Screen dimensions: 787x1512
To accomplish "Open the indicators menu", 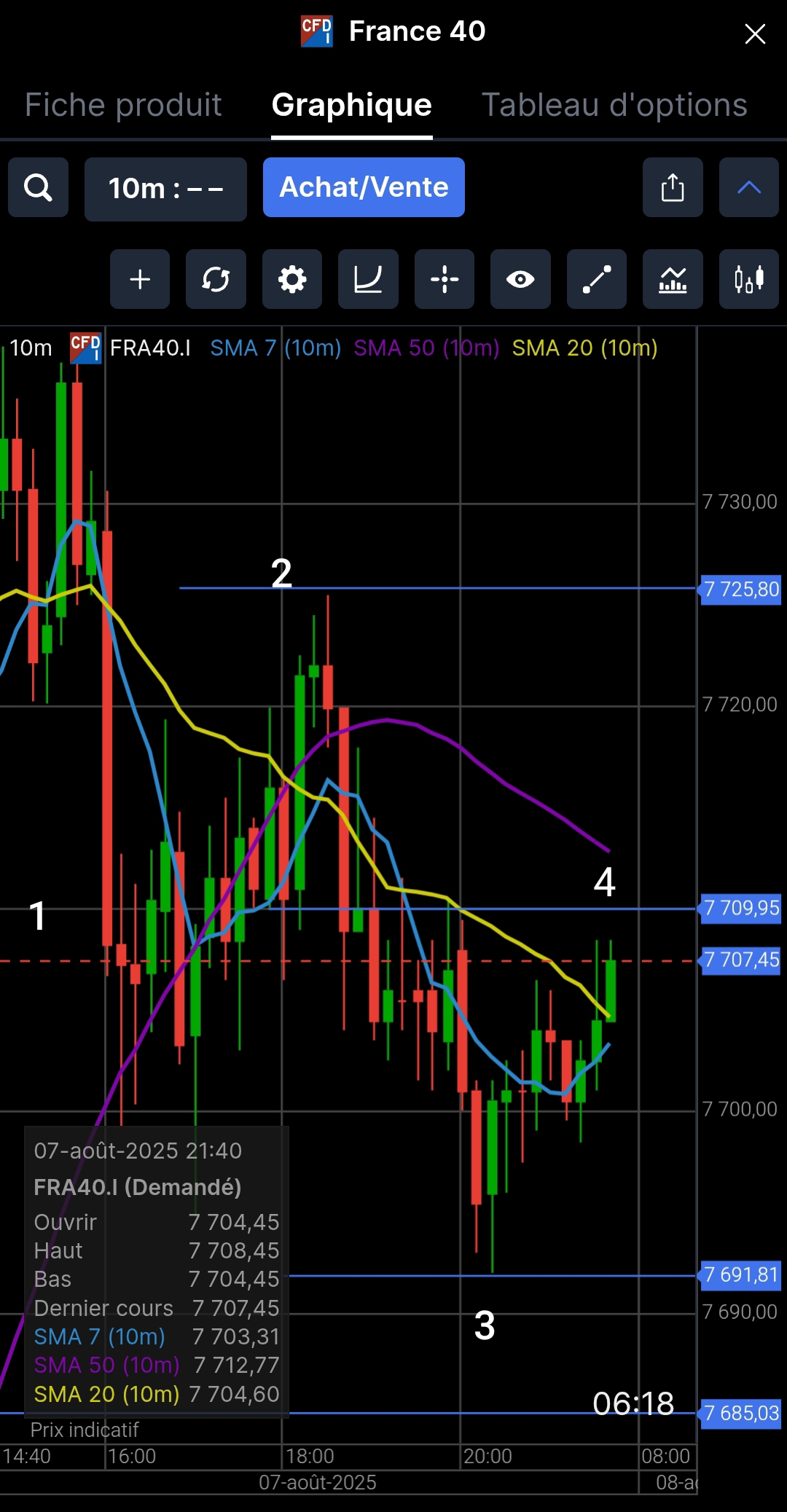I will click(673, 279).
